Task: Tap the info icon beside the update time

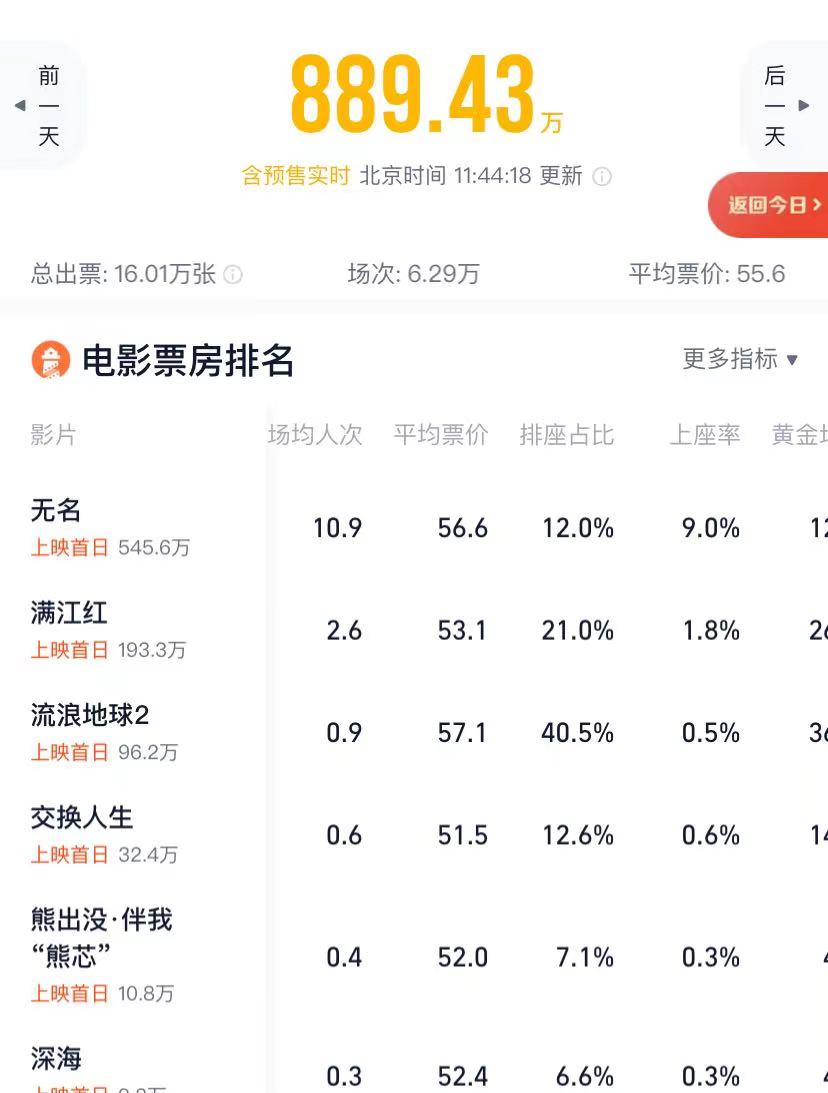Action: 601,177
